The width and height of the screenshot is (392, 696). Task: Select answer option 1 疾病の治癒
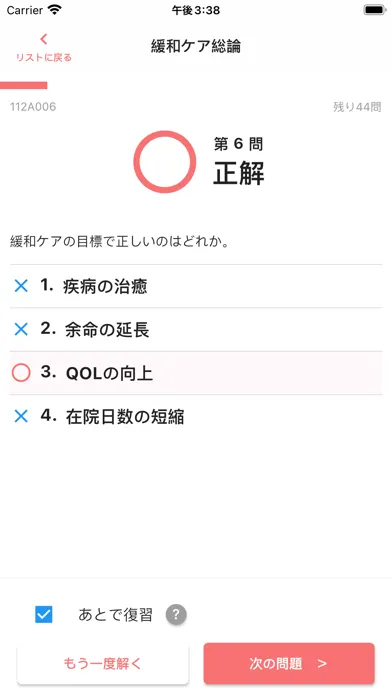(x=196, y=286)
